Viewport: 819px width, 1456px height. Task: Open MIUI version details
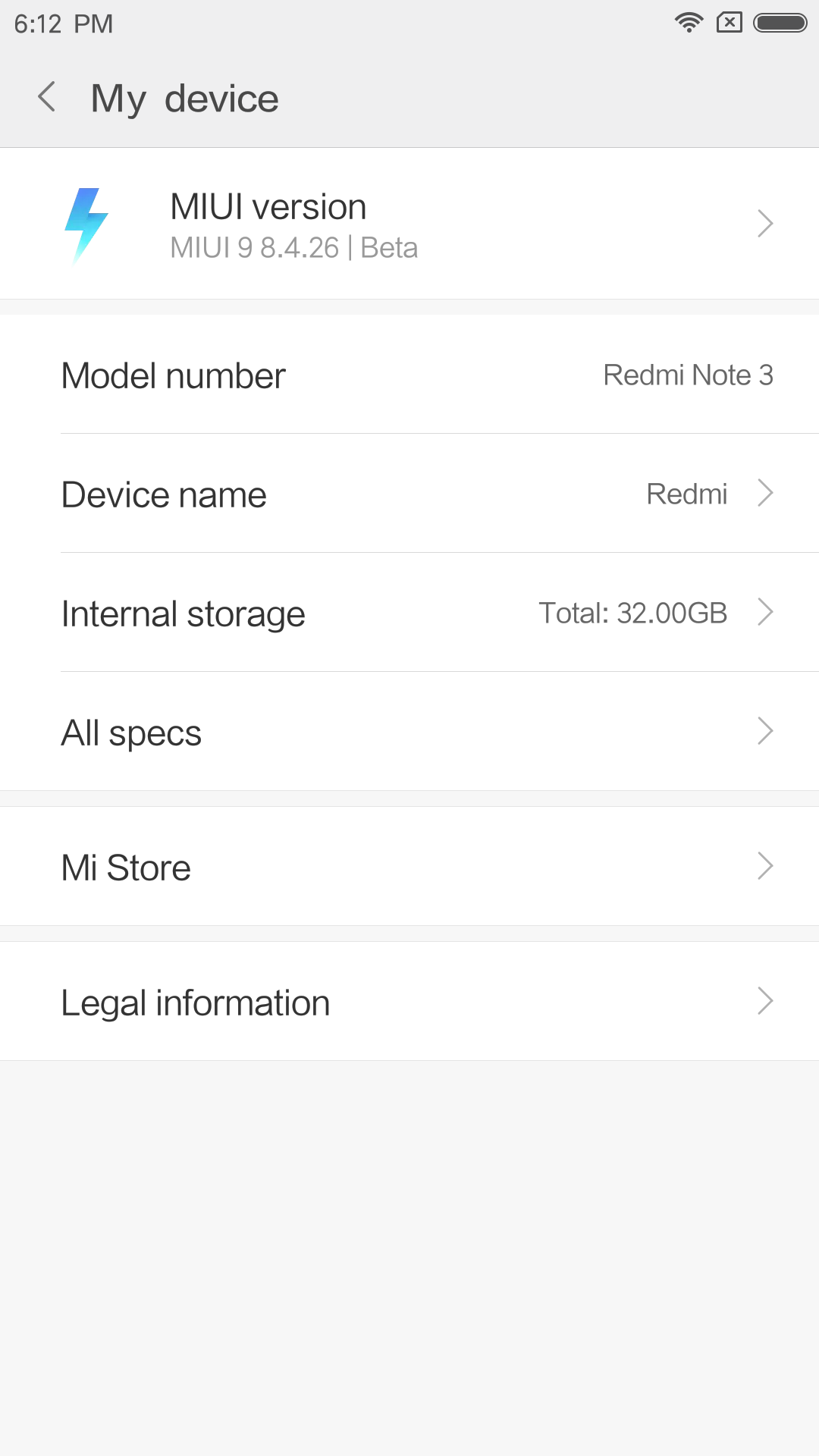point(409,224)
